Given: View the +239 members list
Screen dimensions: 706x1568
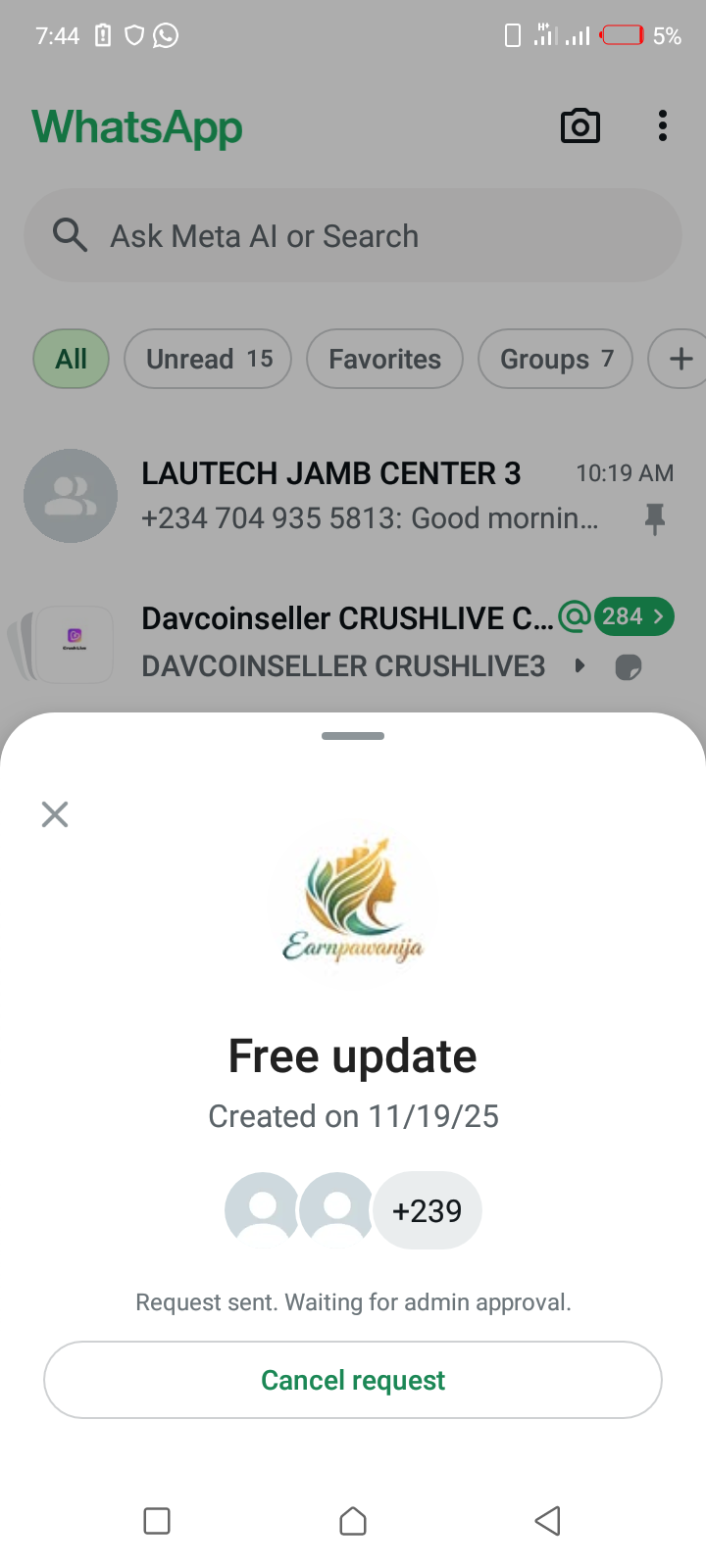Looking at the screenshot, I should point(427,1211).
